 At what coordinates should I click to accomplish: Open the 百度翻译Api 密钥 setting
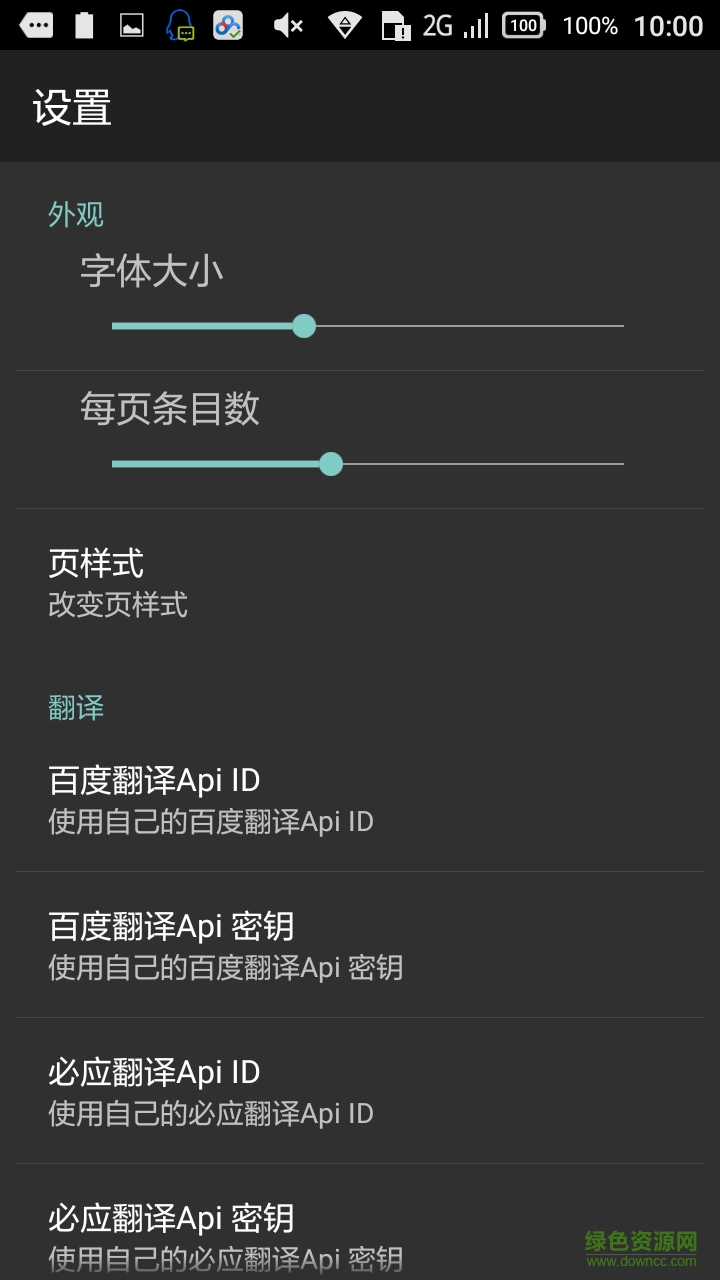(360, 945)
